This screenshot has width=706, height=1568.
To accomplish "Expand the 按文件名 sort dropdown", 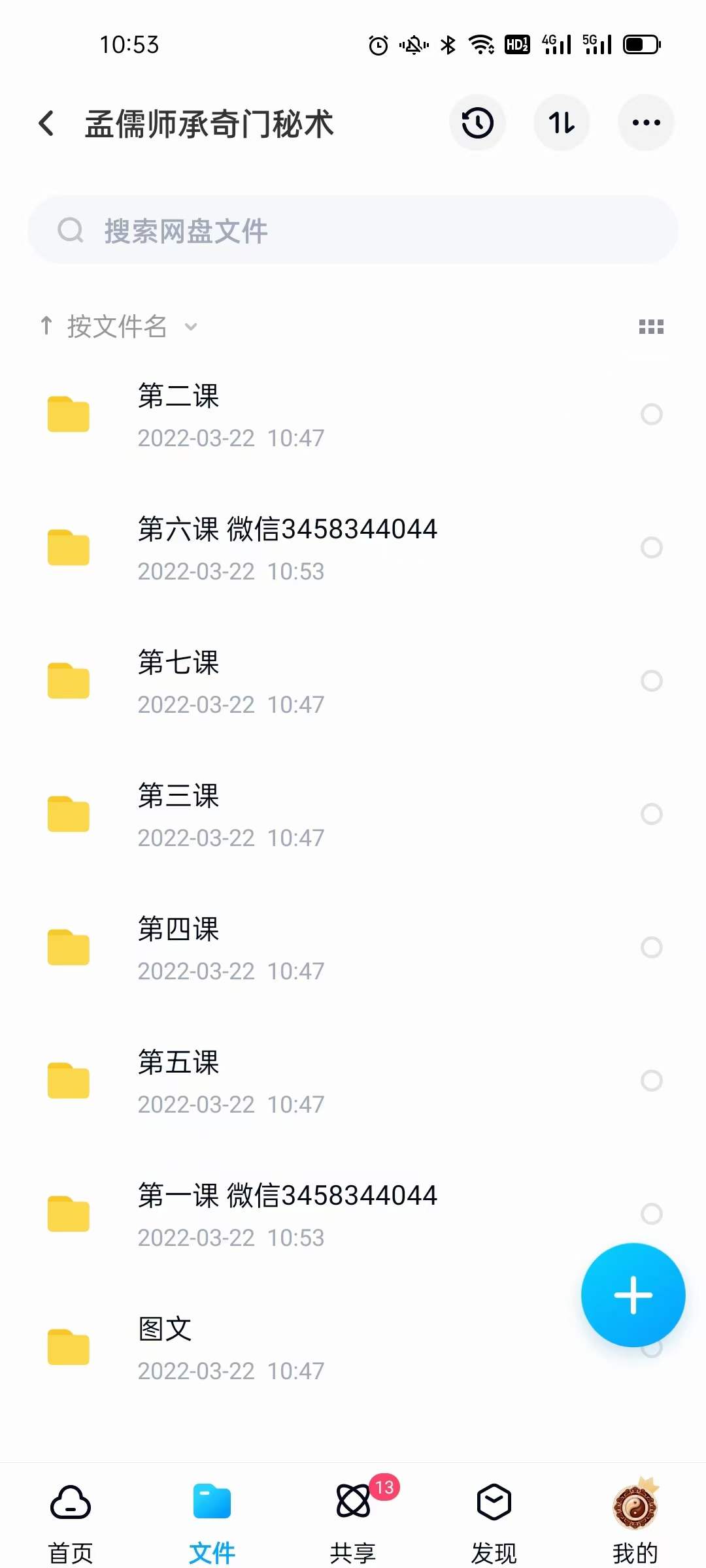I will point(118,327).
